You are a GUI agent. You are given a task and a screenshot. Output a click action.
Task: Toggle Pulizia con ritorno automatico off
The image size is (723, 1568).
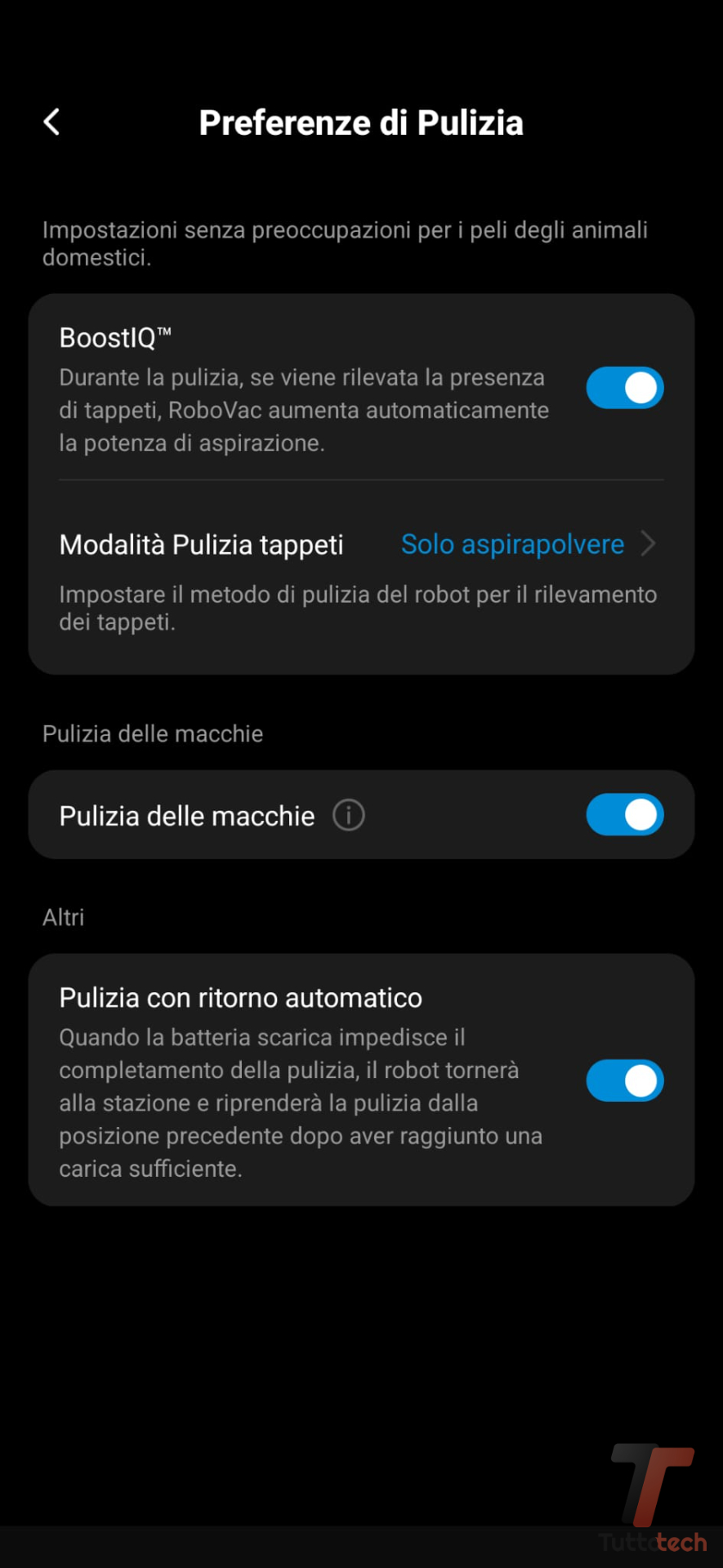(x=624, y=1080)
